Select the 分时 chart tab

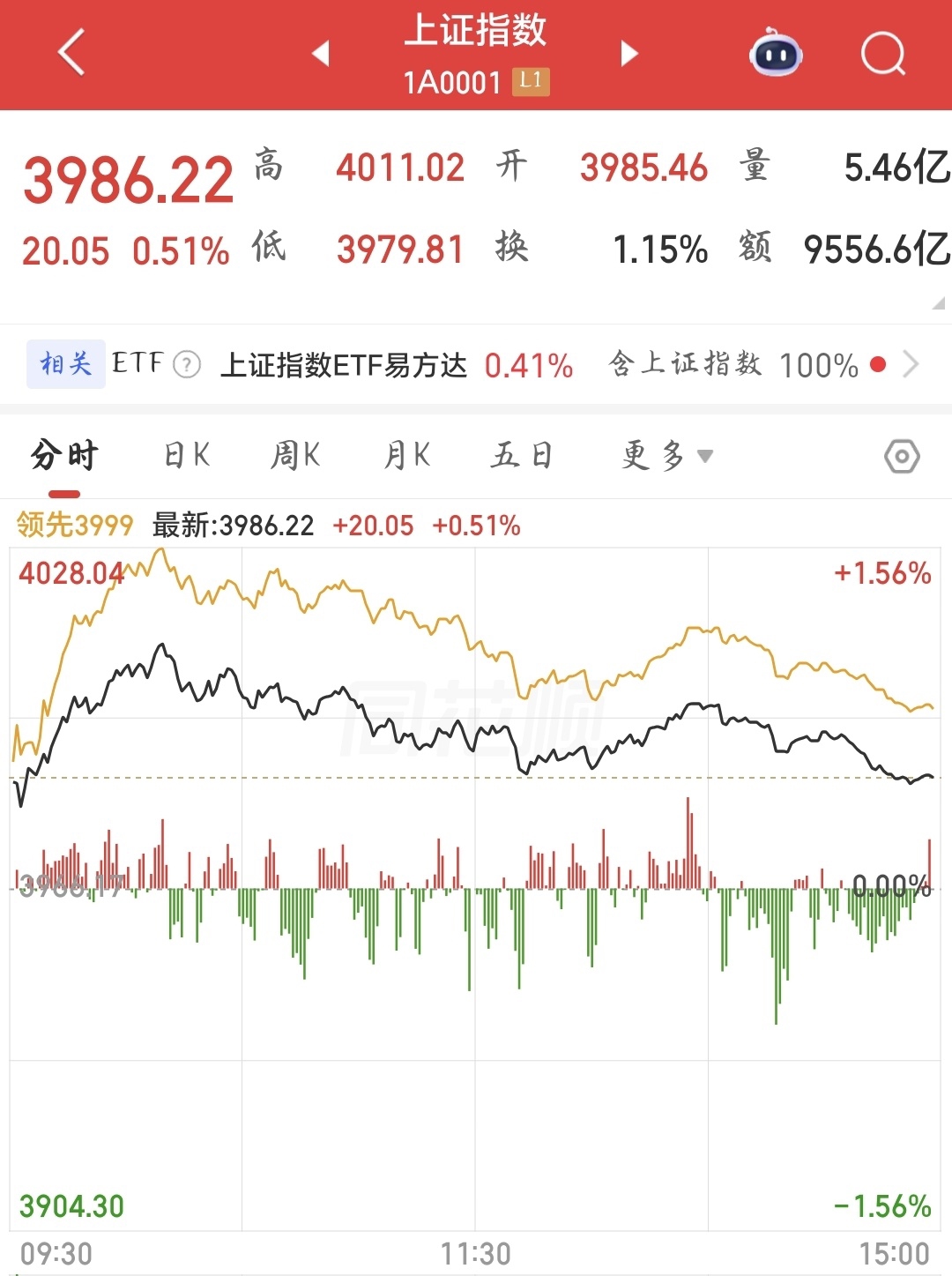click(x=64, y=456)
